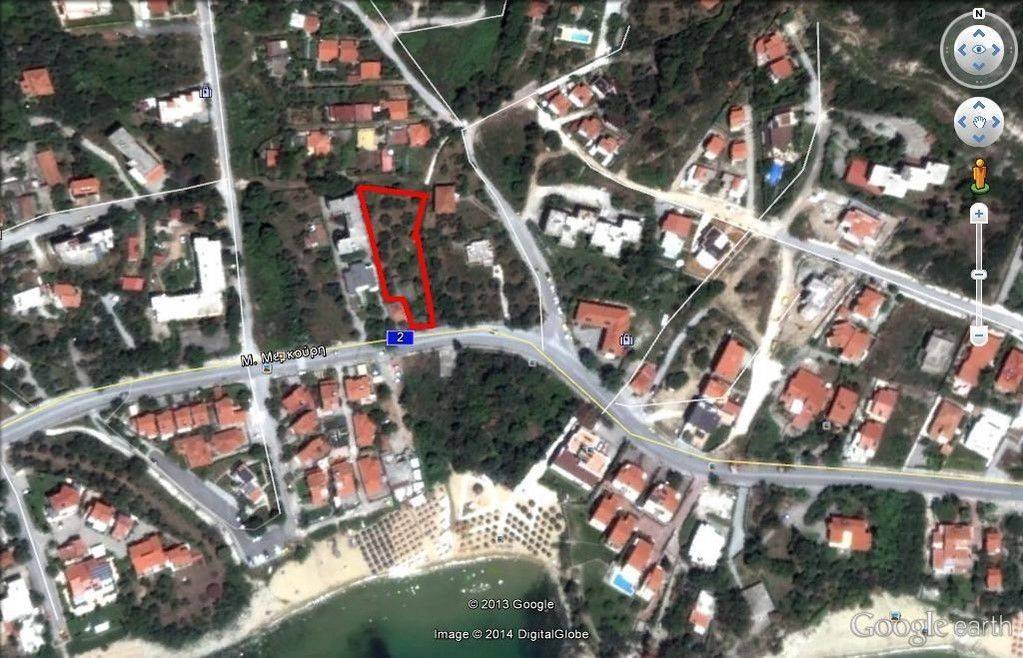
Task: Tilt the view up with the eye-control arrow
Action: point(978,33)
